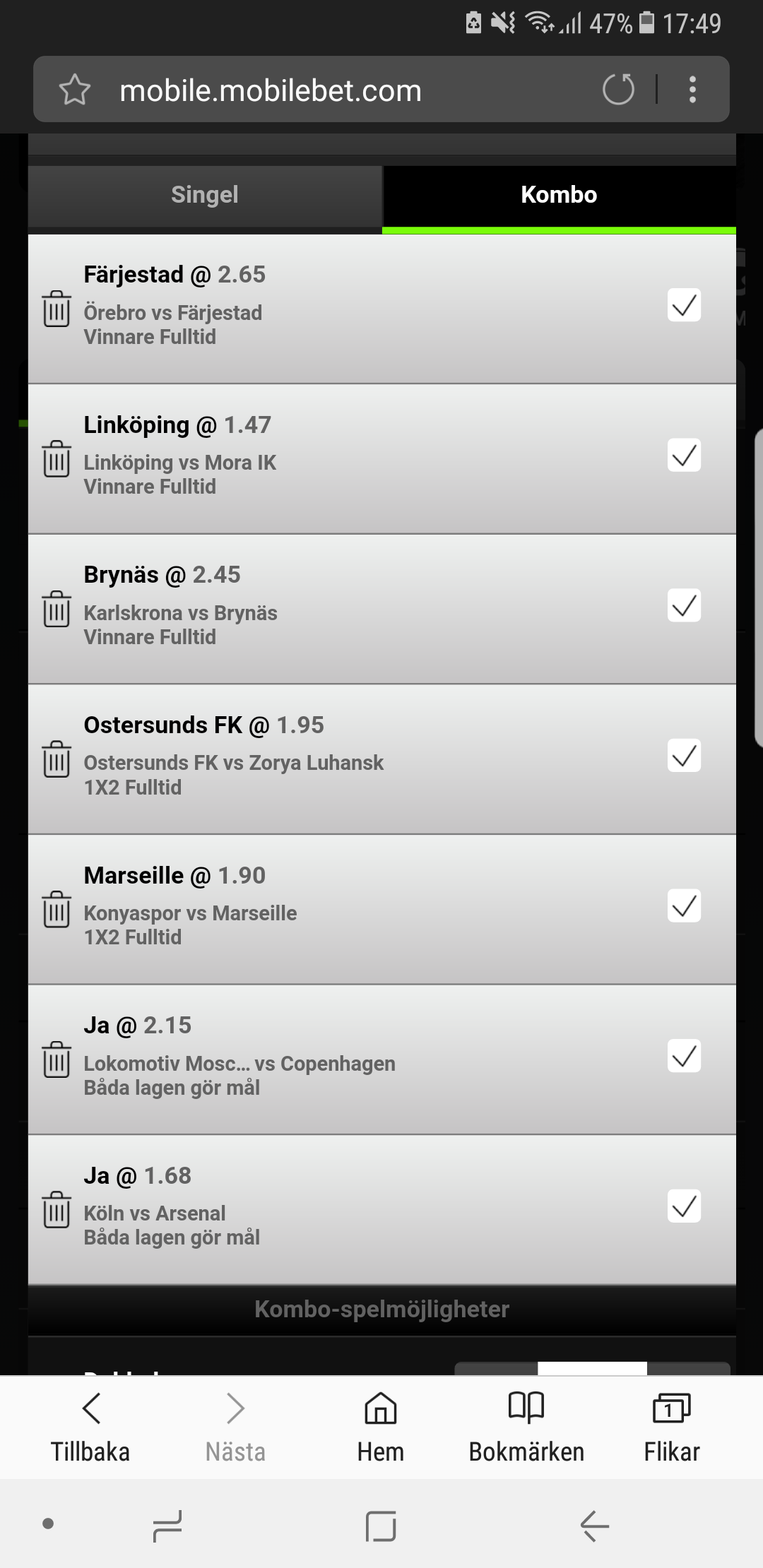Untick the Ostersunds FK checkbox
Viewport: 763px width, 1568px height.
pyautogui.click(x=684, y=756)
